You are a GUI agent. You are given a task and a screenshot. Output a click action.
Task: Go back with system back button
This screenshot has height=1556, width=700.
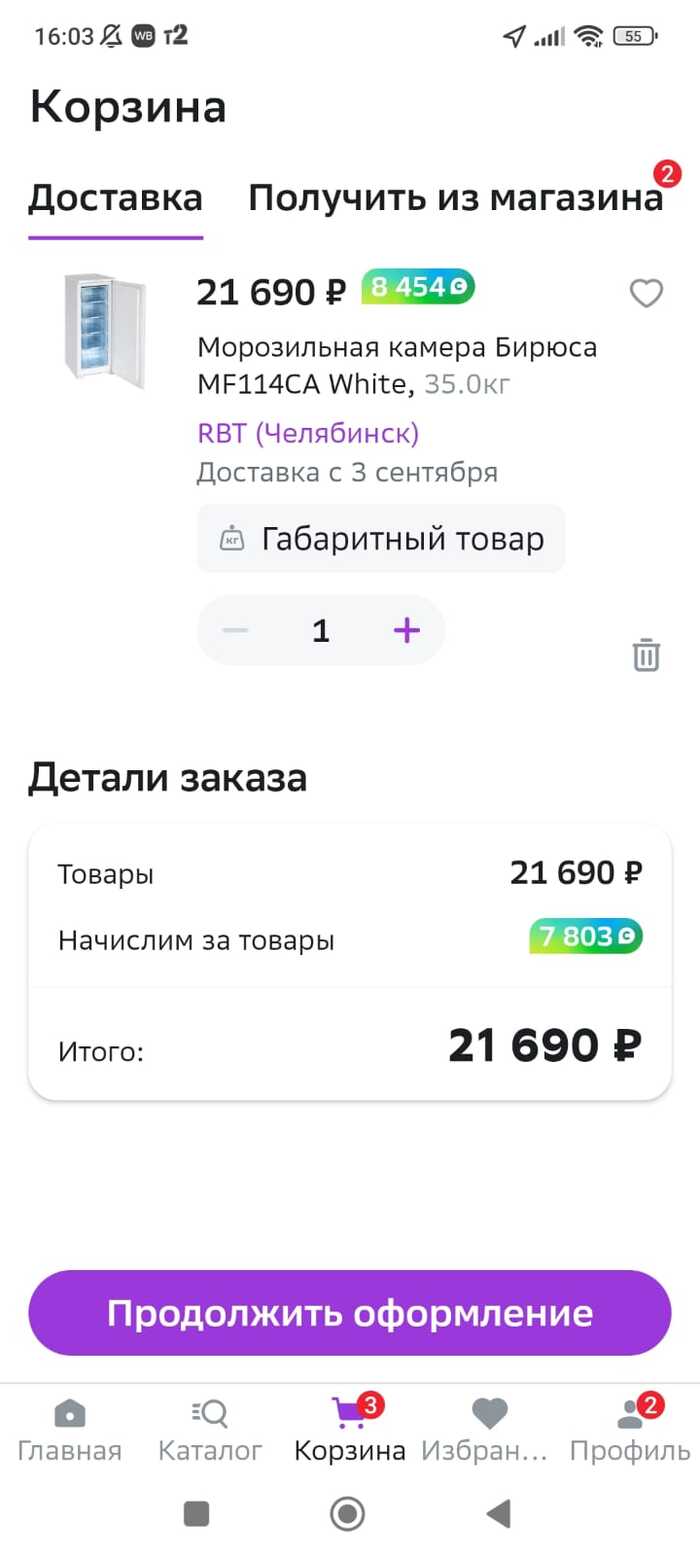point(497,1514)
